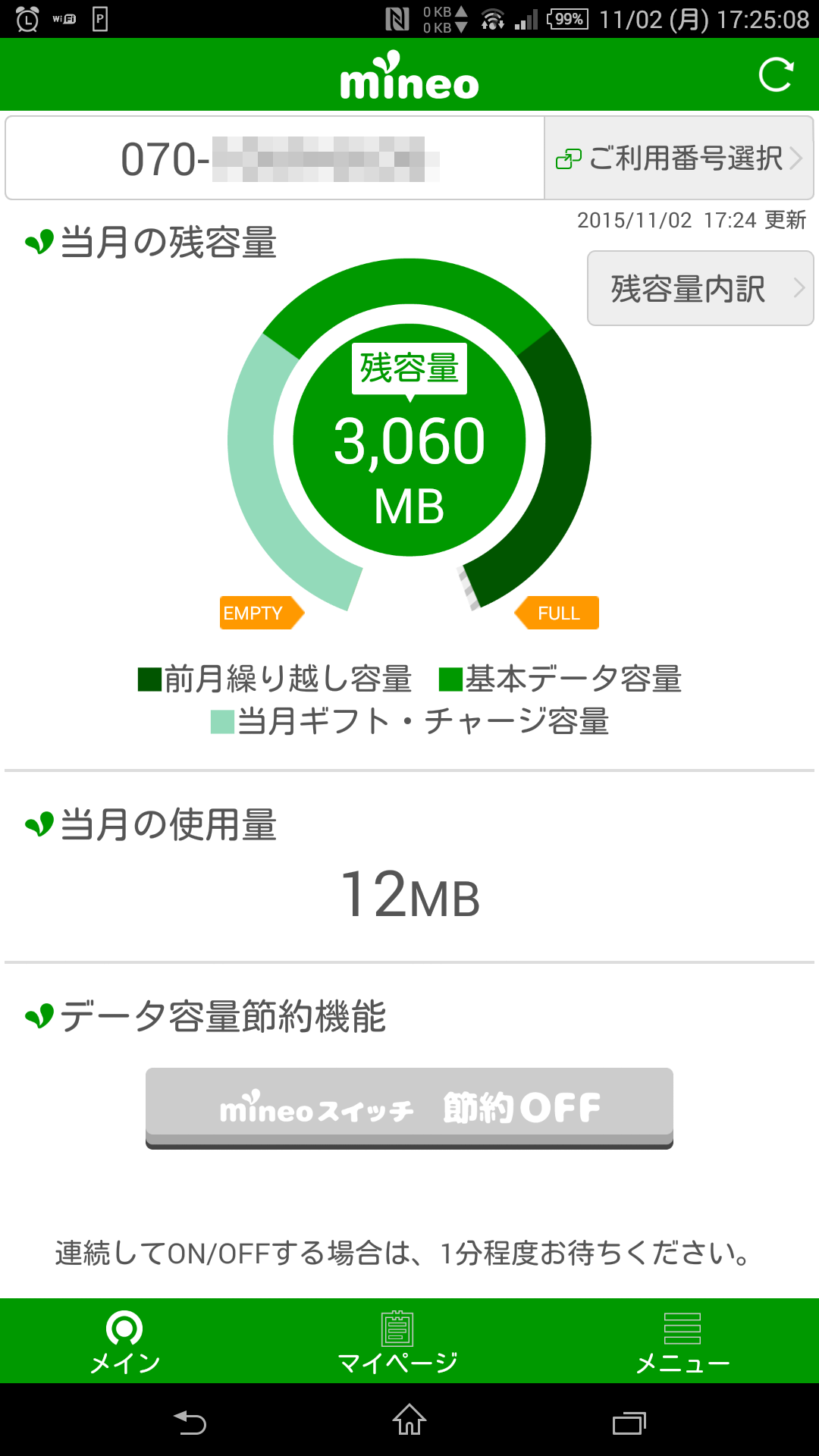Screen dimensions: 819x1456
Task: Toggle the mineoスイッチ 節約OFF button
Action: [409, 1108]
